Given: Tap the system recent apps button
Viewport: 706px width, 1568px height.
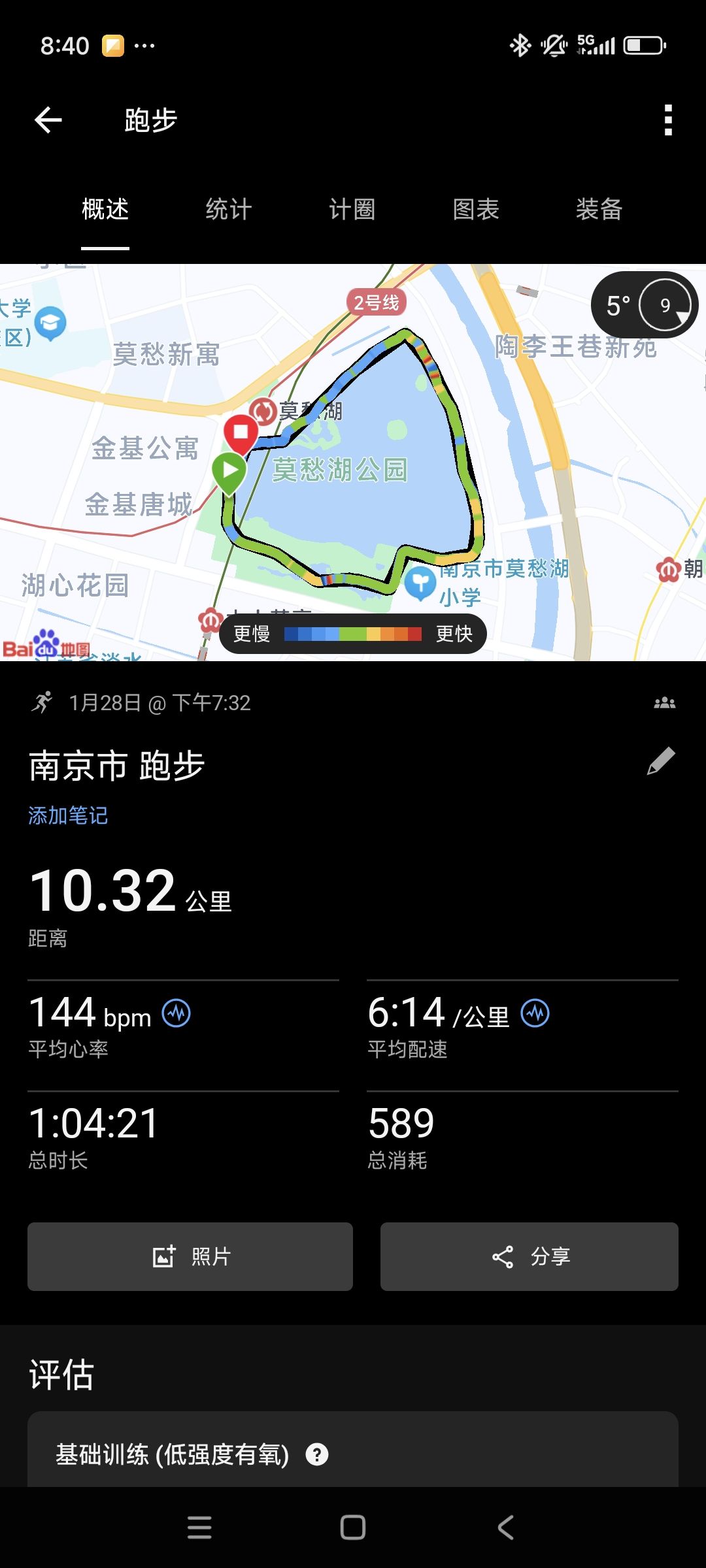Looking at the screenshot, I should point(199,1527).
